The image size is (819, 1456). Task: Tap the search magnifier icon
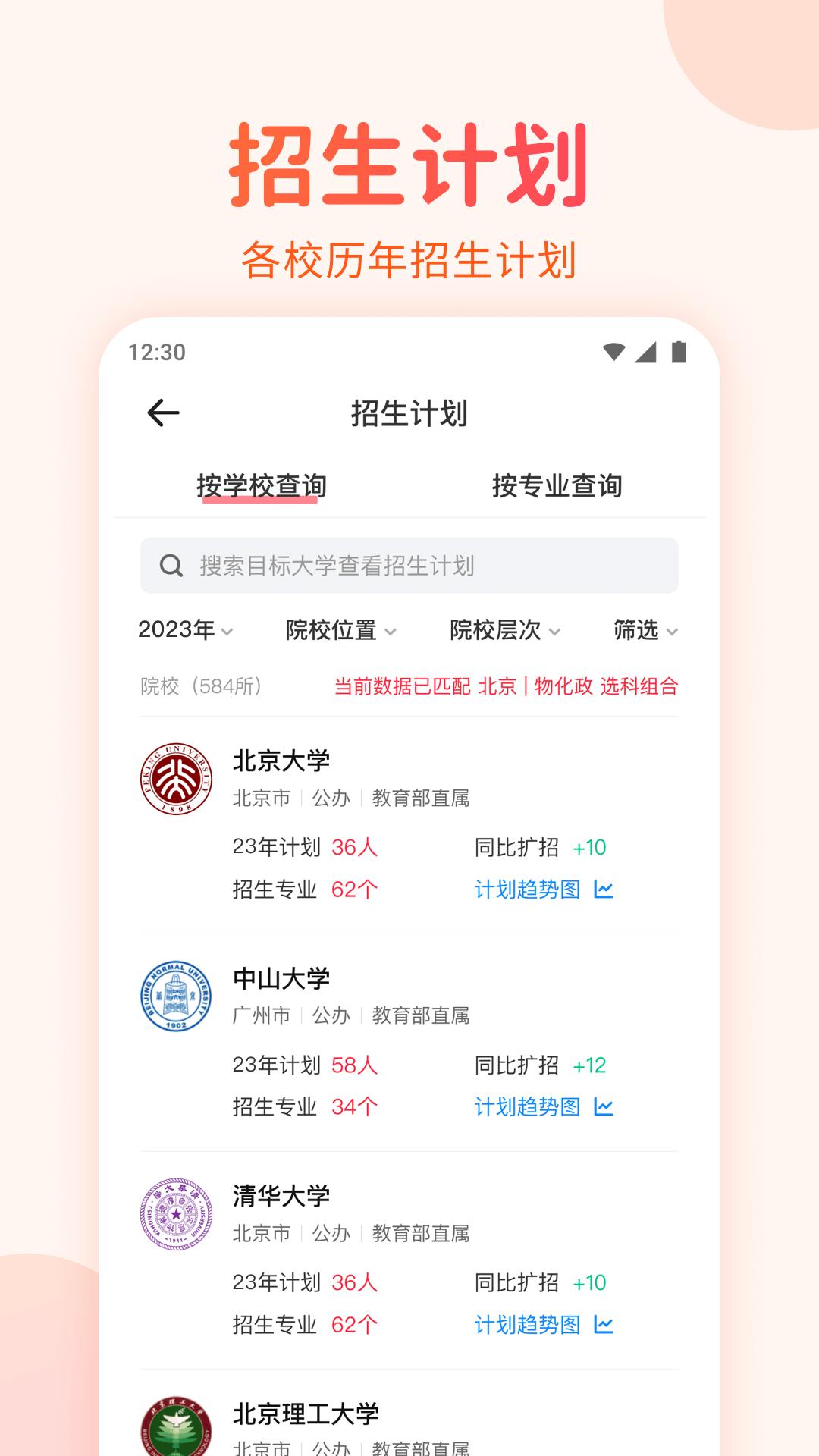[171, 564]
